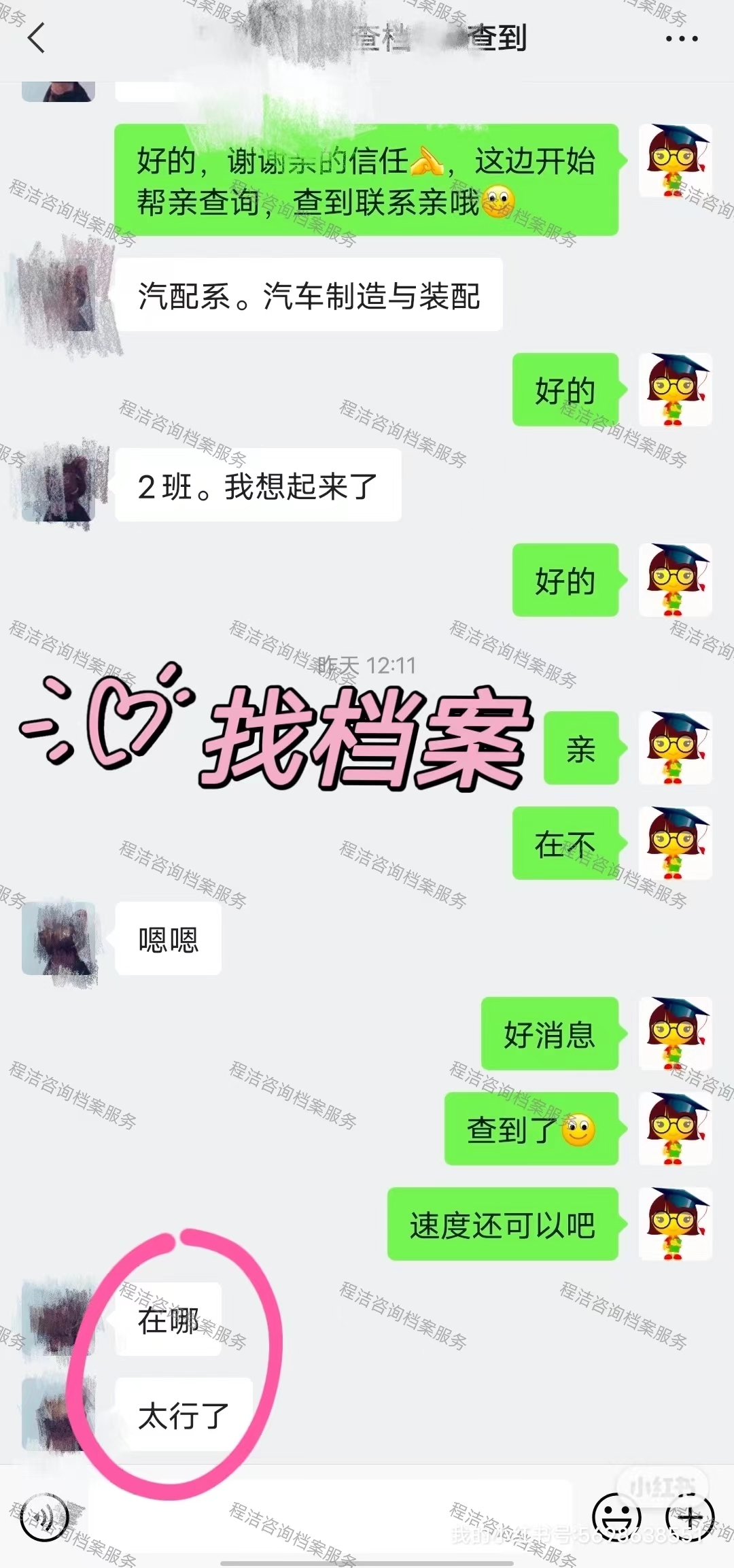Tap the 在不 green bubble
734x1568 pixels.
566,845
